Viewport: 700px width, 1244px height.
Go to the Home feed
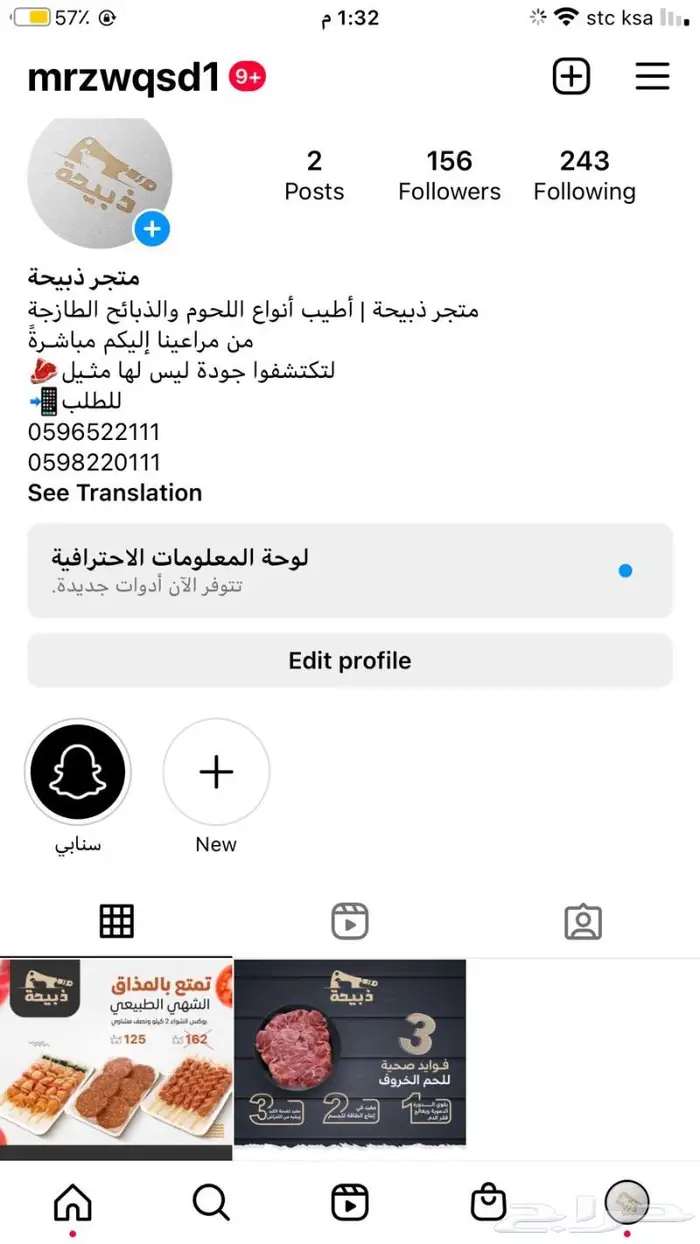pyautogui.click(x=72, y=1202)
